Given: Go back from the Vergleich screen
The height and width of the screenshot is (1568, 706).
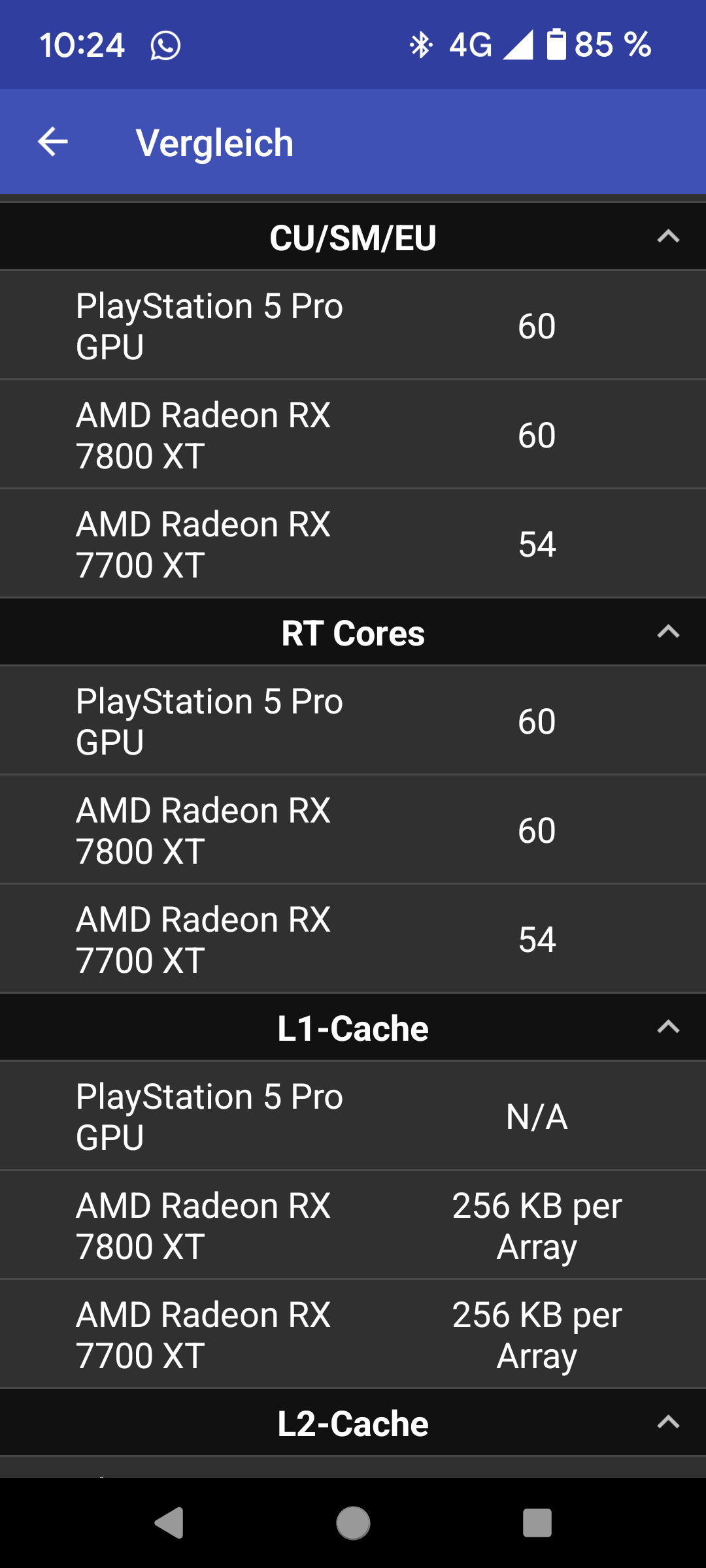Looking at the screenshot, I should 53,142.
